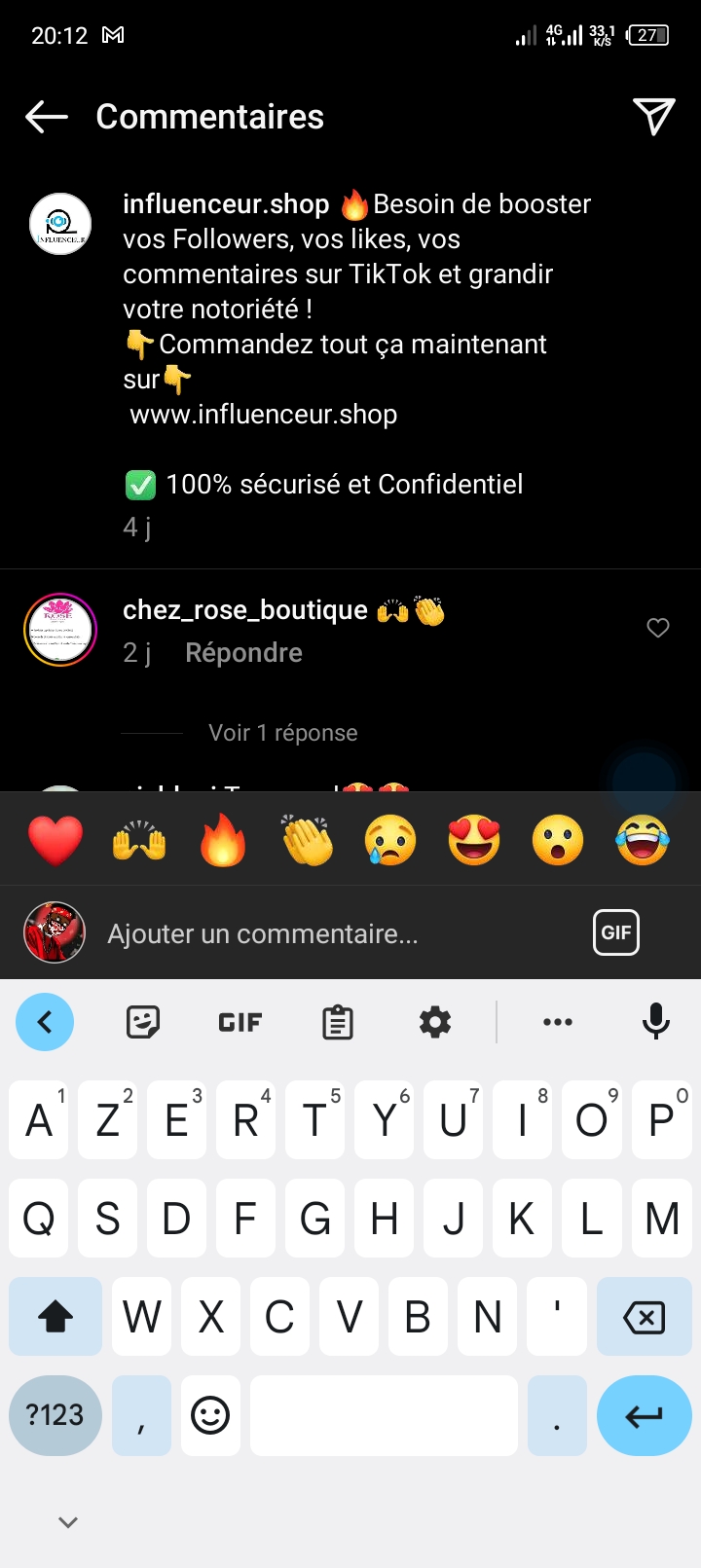The height and width of the screenshot is (1568, 701).
Task: Insert the heart-eyes emoji
Action: pos(474,840)
